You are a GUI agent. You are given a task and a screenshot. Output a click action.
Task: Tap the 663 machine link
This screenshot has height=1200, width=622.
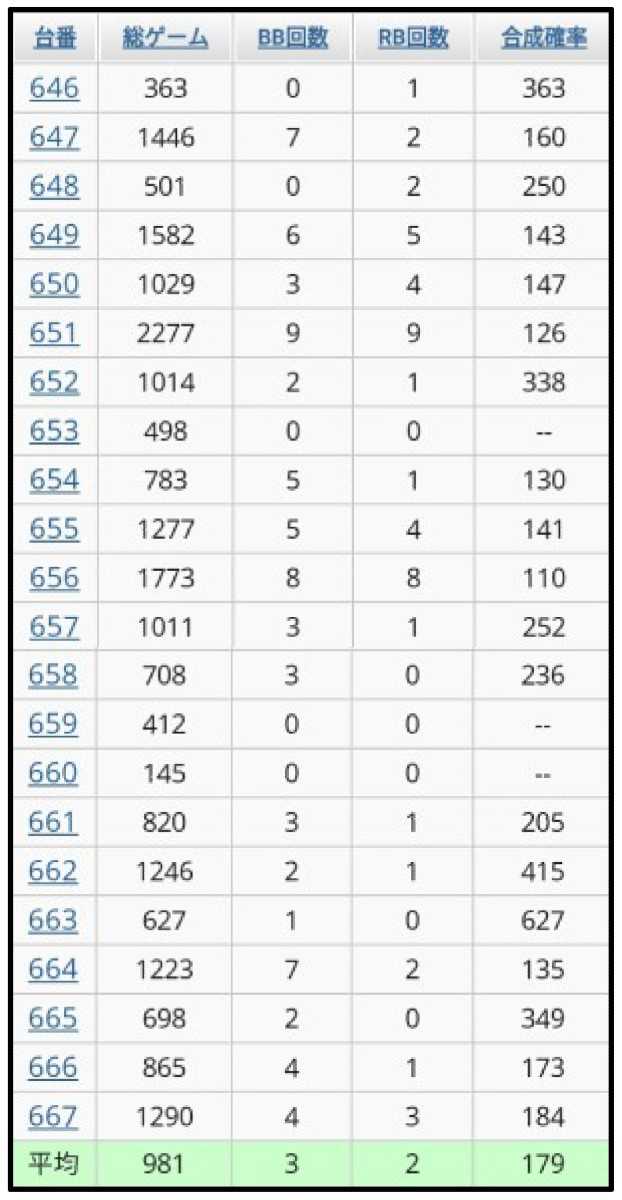(54, 920)
